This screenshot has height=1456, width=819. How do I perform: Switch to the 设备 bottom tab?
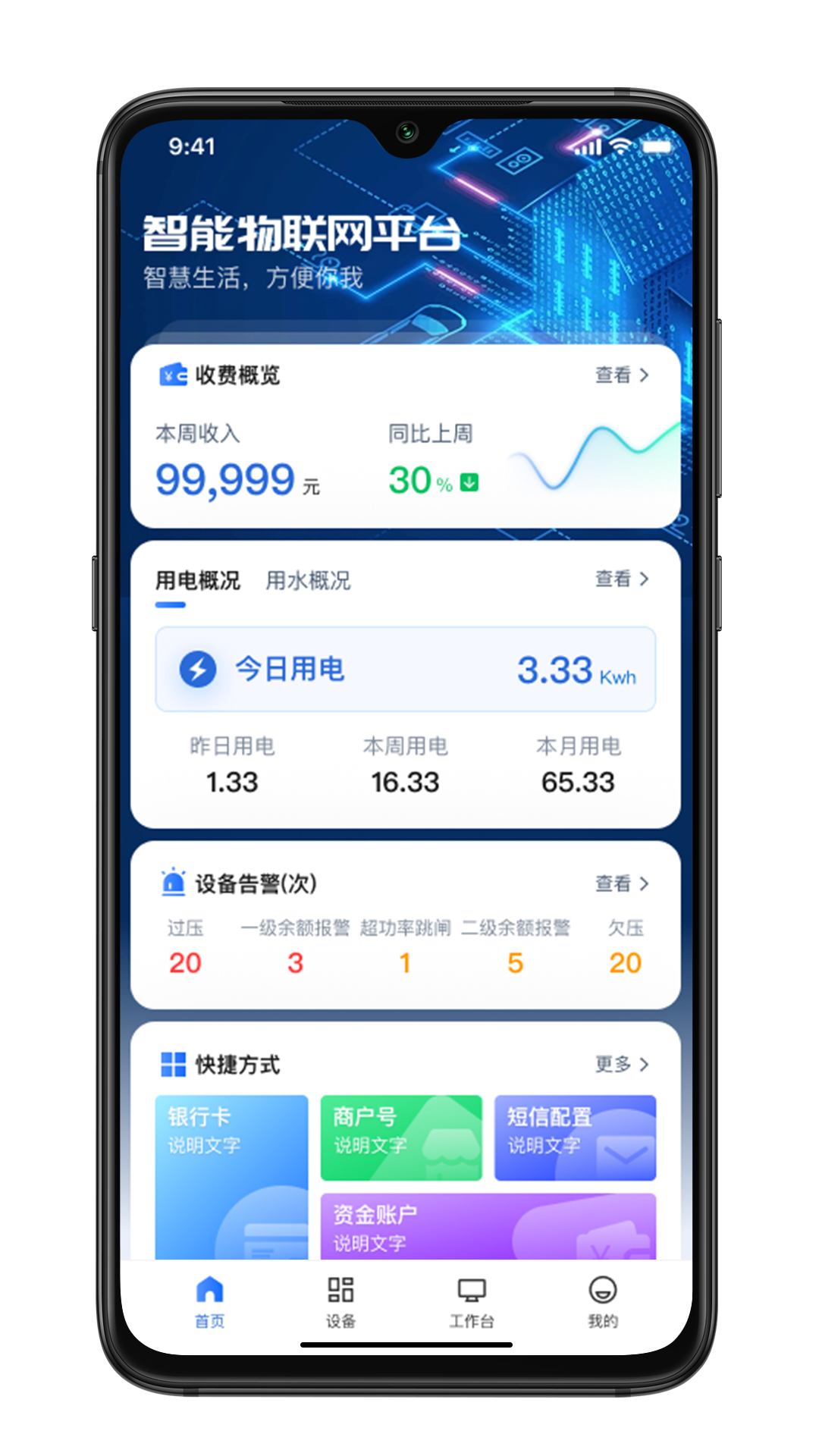[340, 1301]
